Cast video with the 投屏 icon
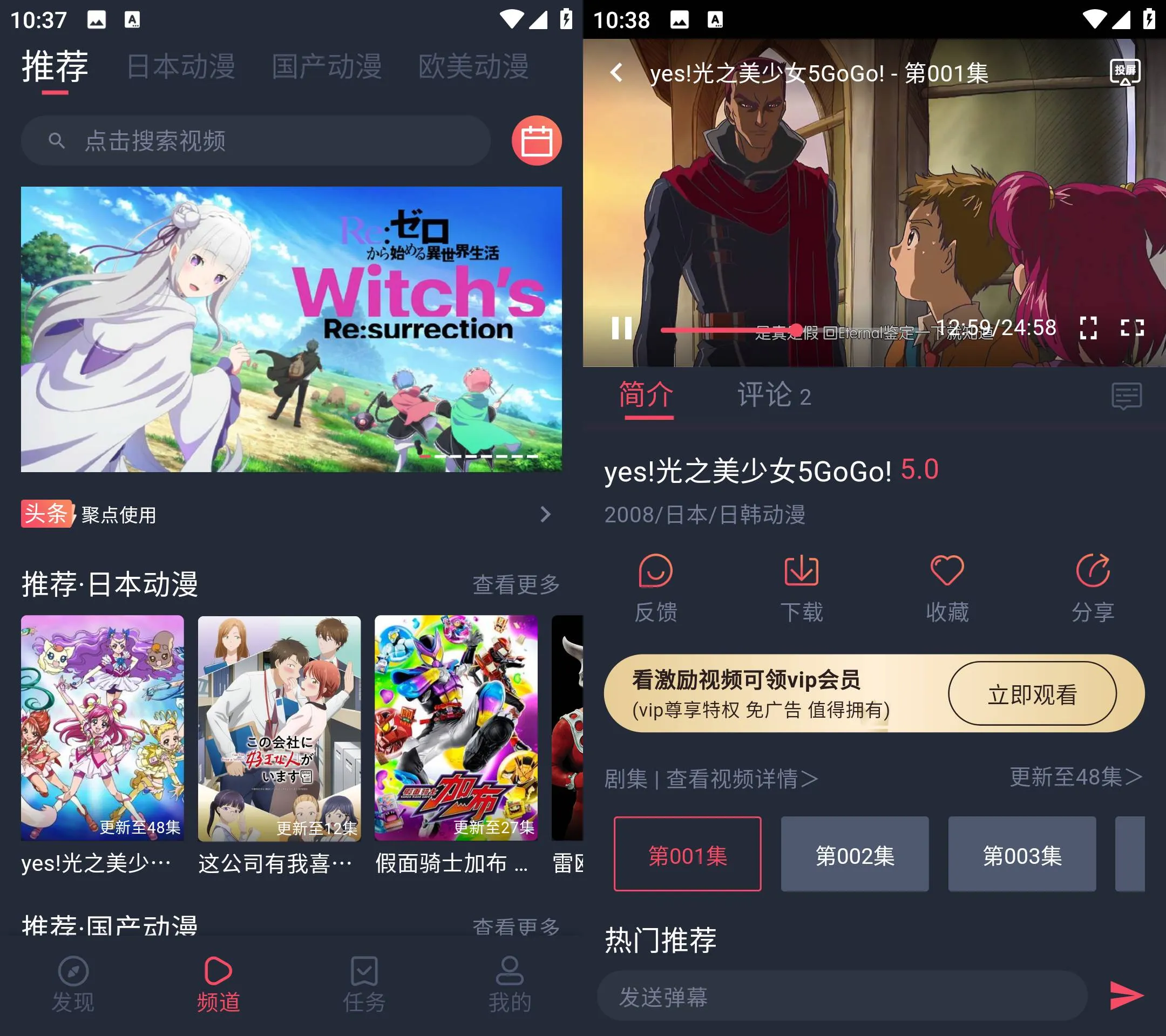The height and width of the screenshot is (1036, 1166). tap(1124, 72)
